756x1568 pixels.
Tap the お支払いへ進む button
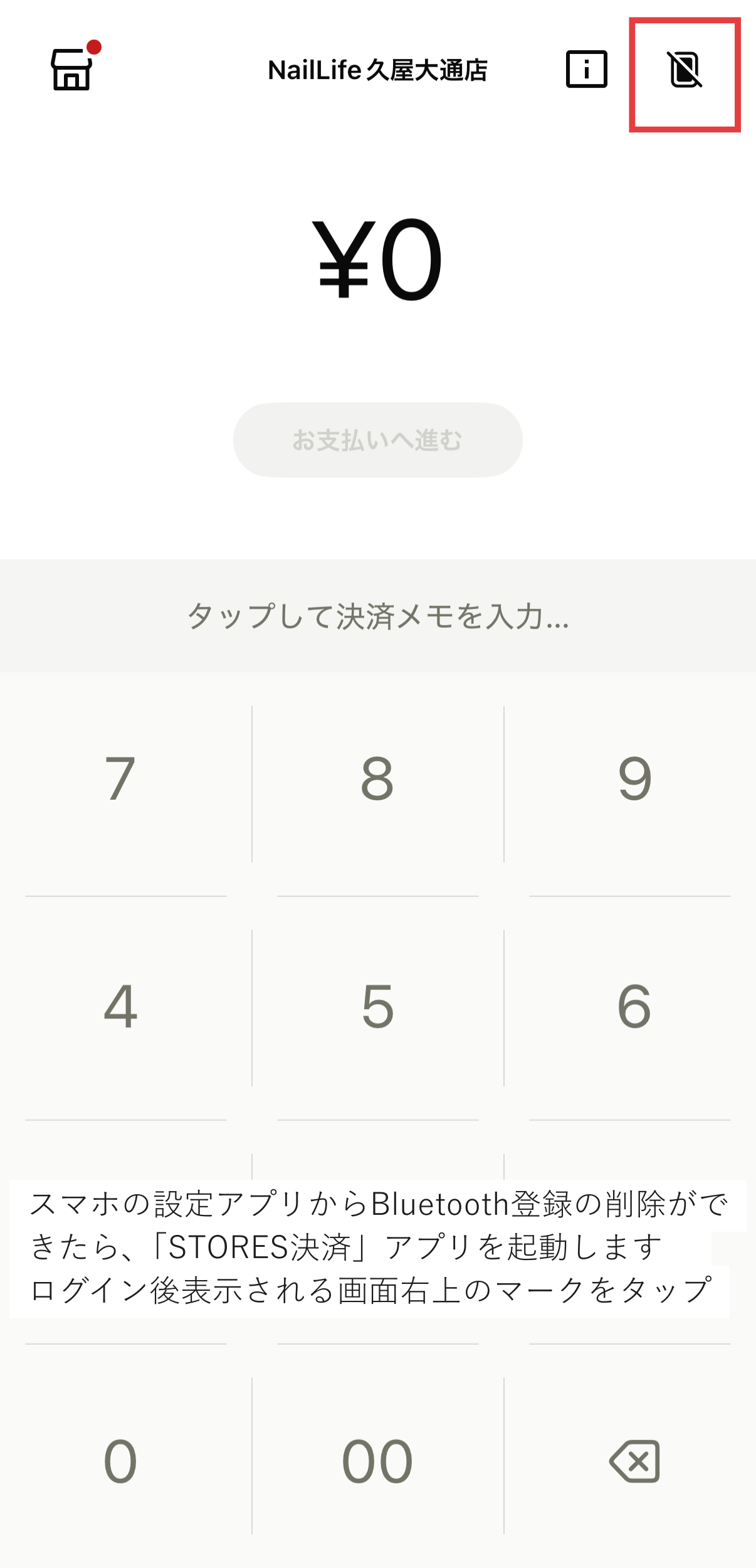pos(377,440)
